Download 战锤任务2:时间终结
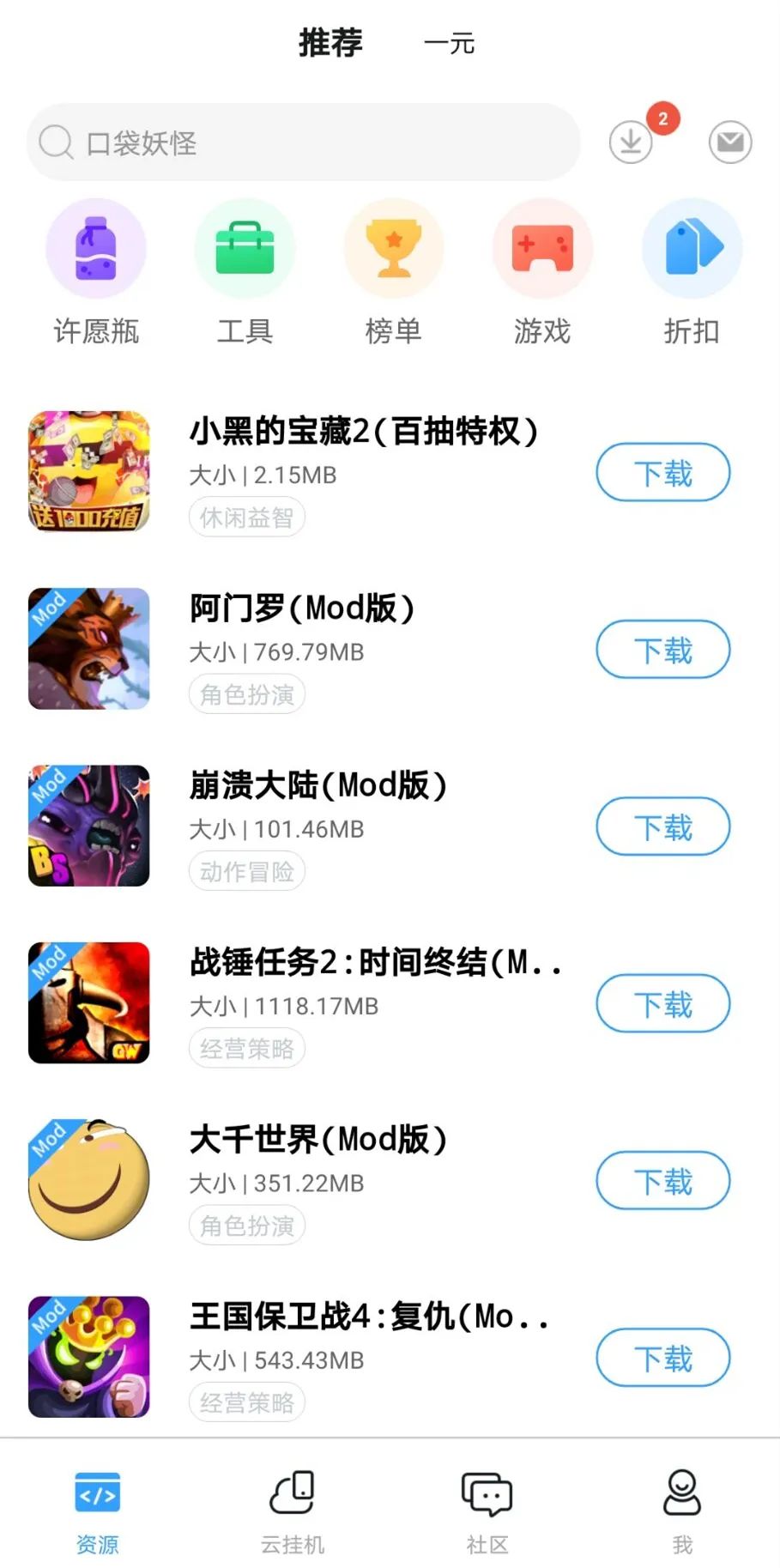 tap(662, 1004)
